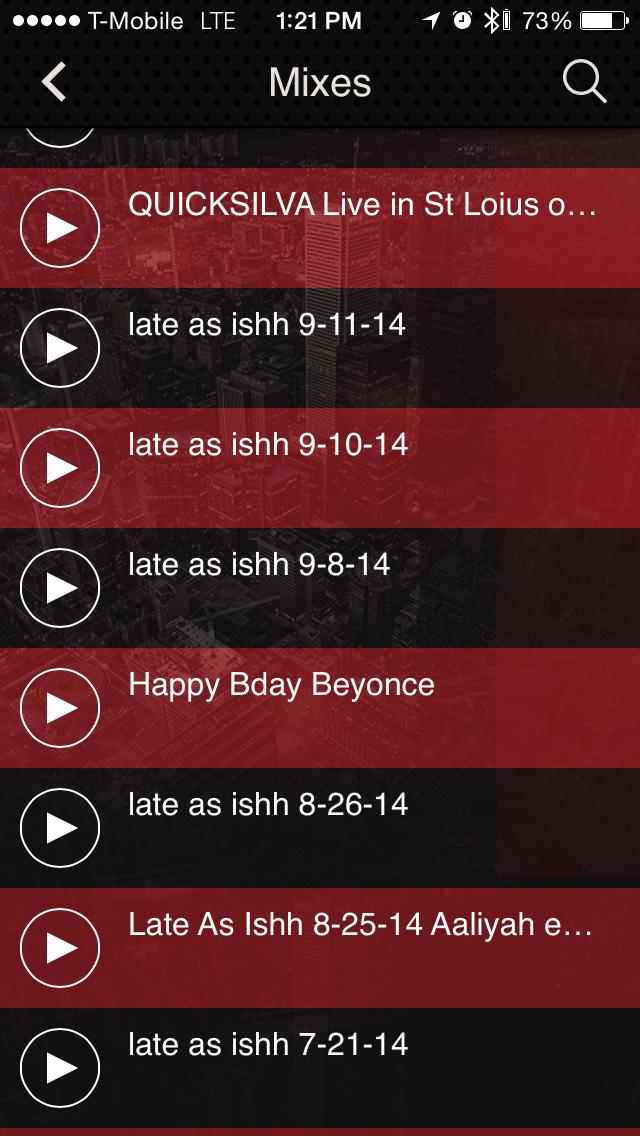
Task: Start playing late as ishh 9-10-14
Action: click(x=60, y=468)
